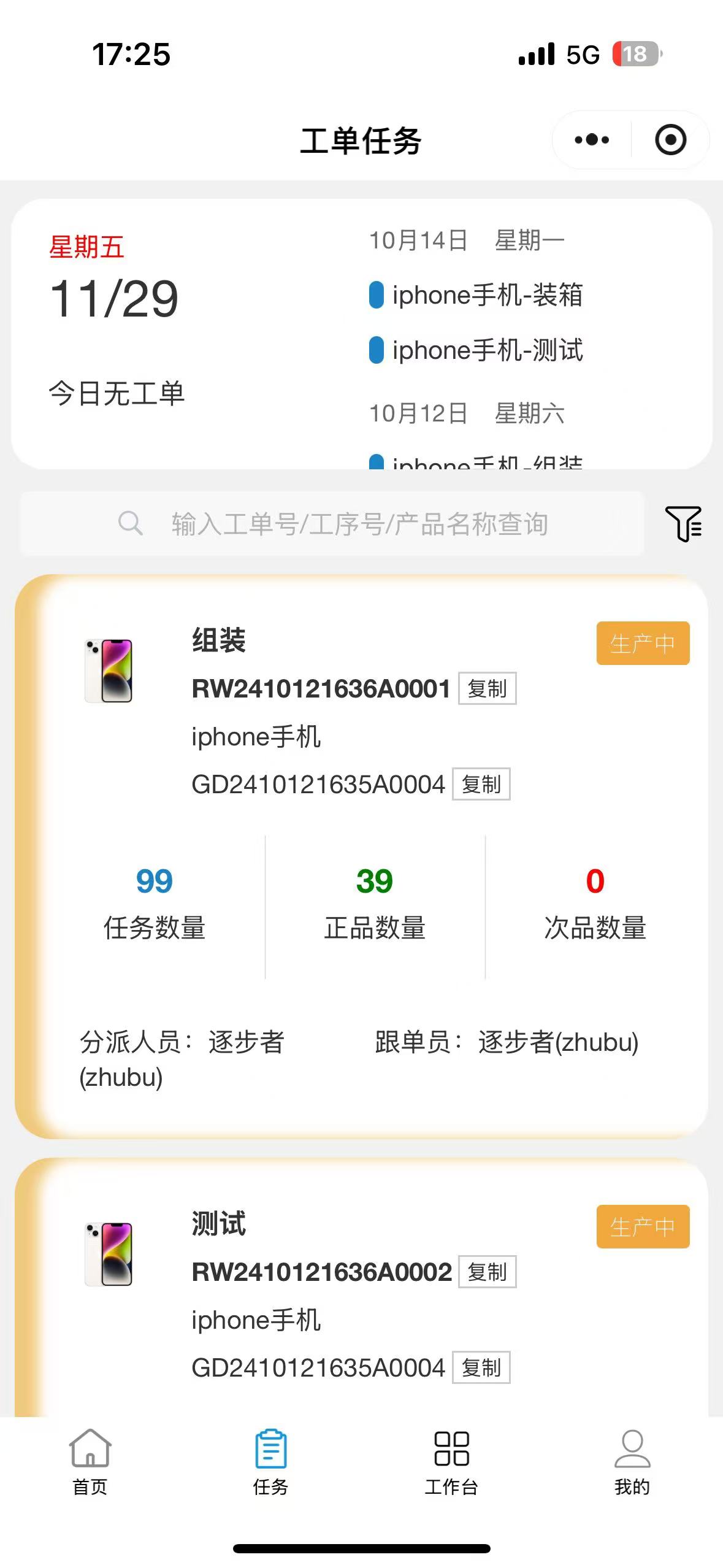Open the iphone手机-装箱 schedule entry

point(487,295)
